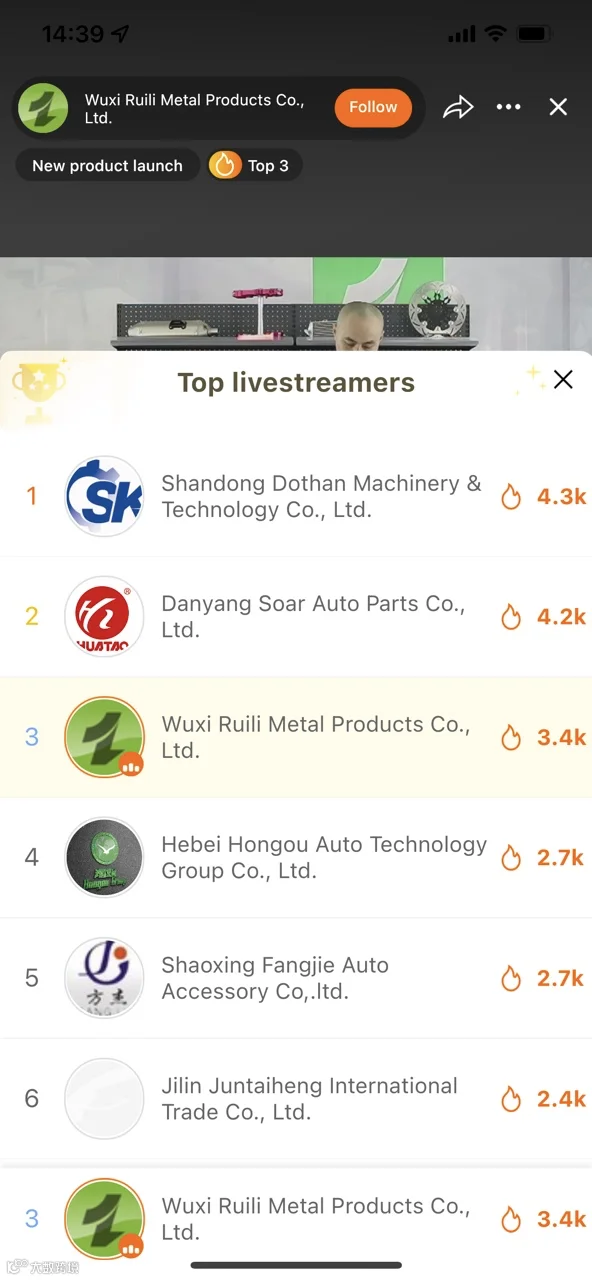Open Wuxi Ruili profile avatar in header
592x1280 pixels.
coord(43,108)
